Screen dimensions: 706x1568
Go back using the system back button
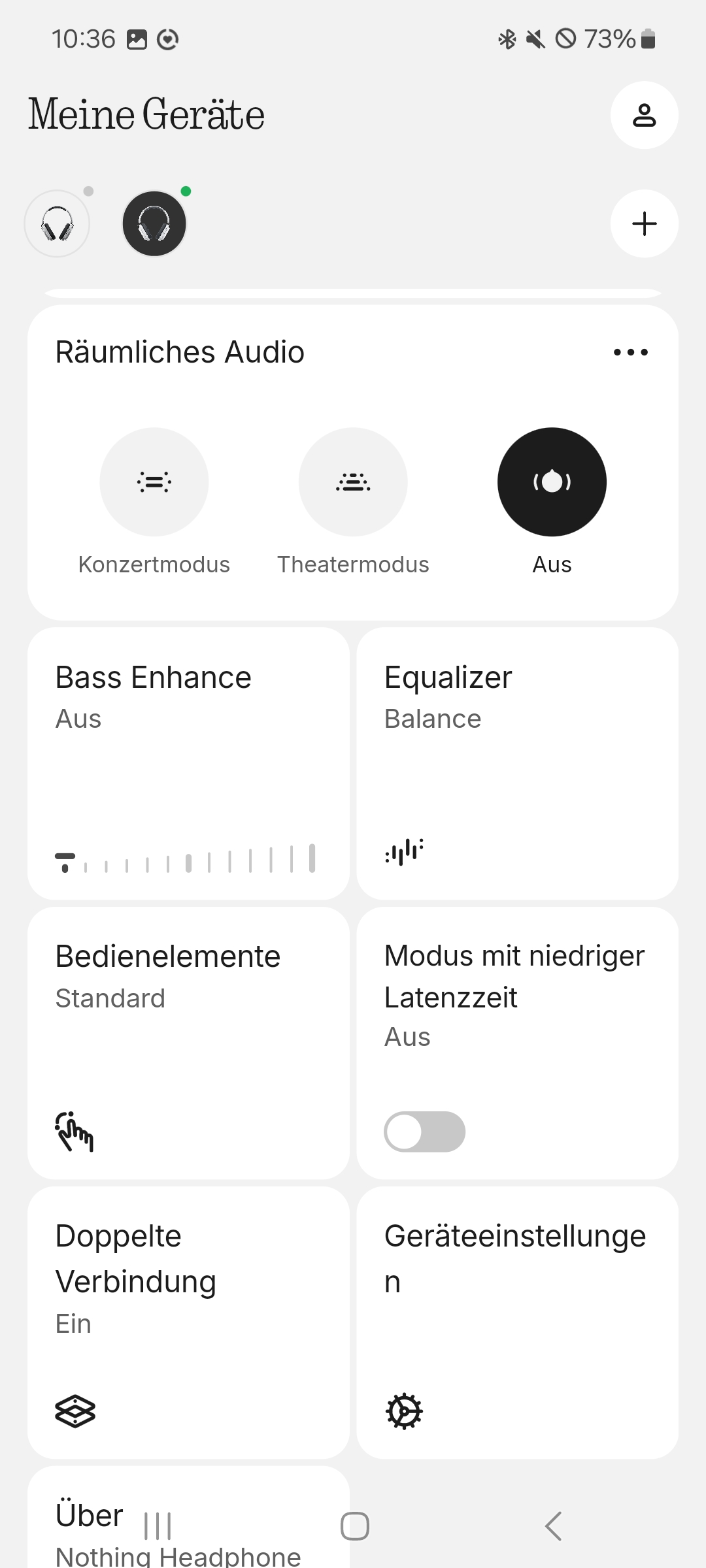pos(553,1526)
